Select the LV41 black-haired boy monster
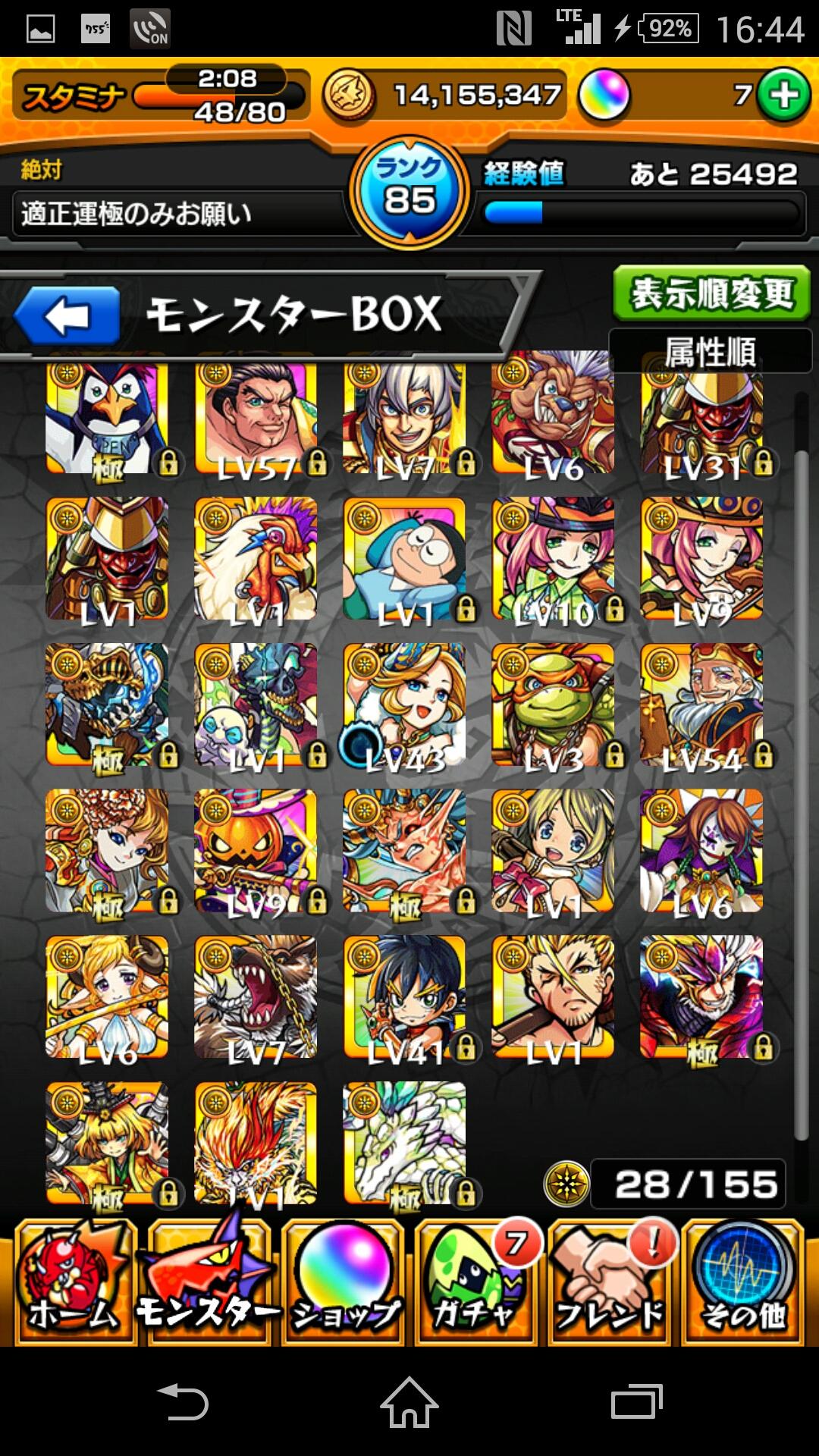819x1456 pixels. click(x=404, y=997)
